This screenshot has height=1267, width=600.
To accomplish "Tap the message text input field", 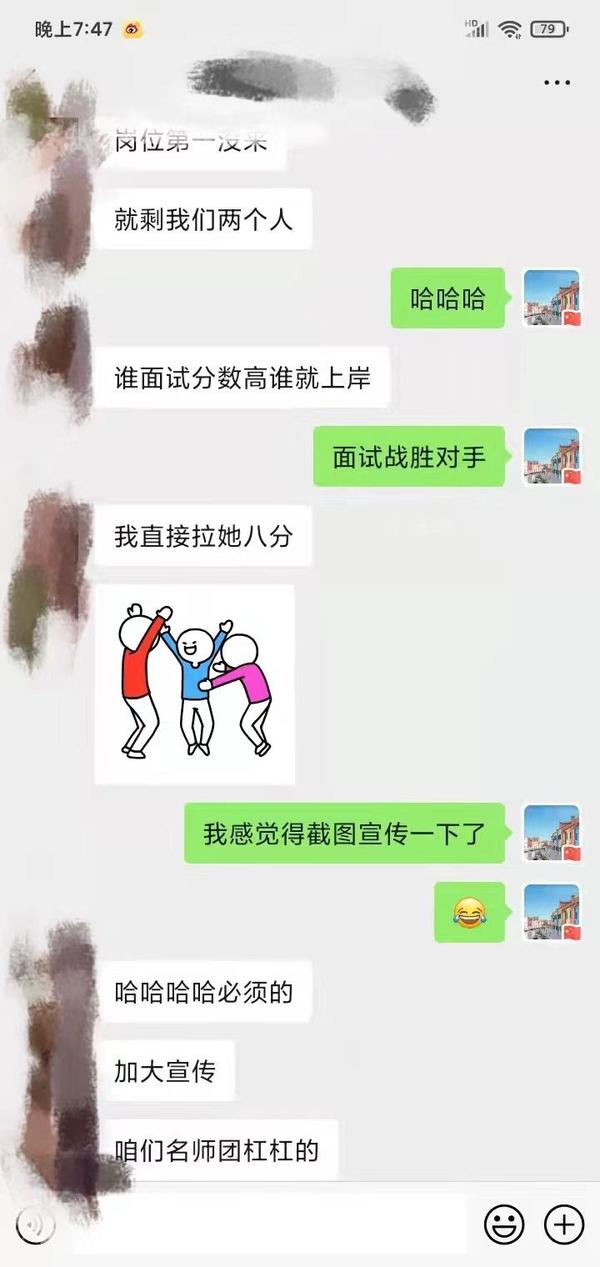I will click(270, 1224).
